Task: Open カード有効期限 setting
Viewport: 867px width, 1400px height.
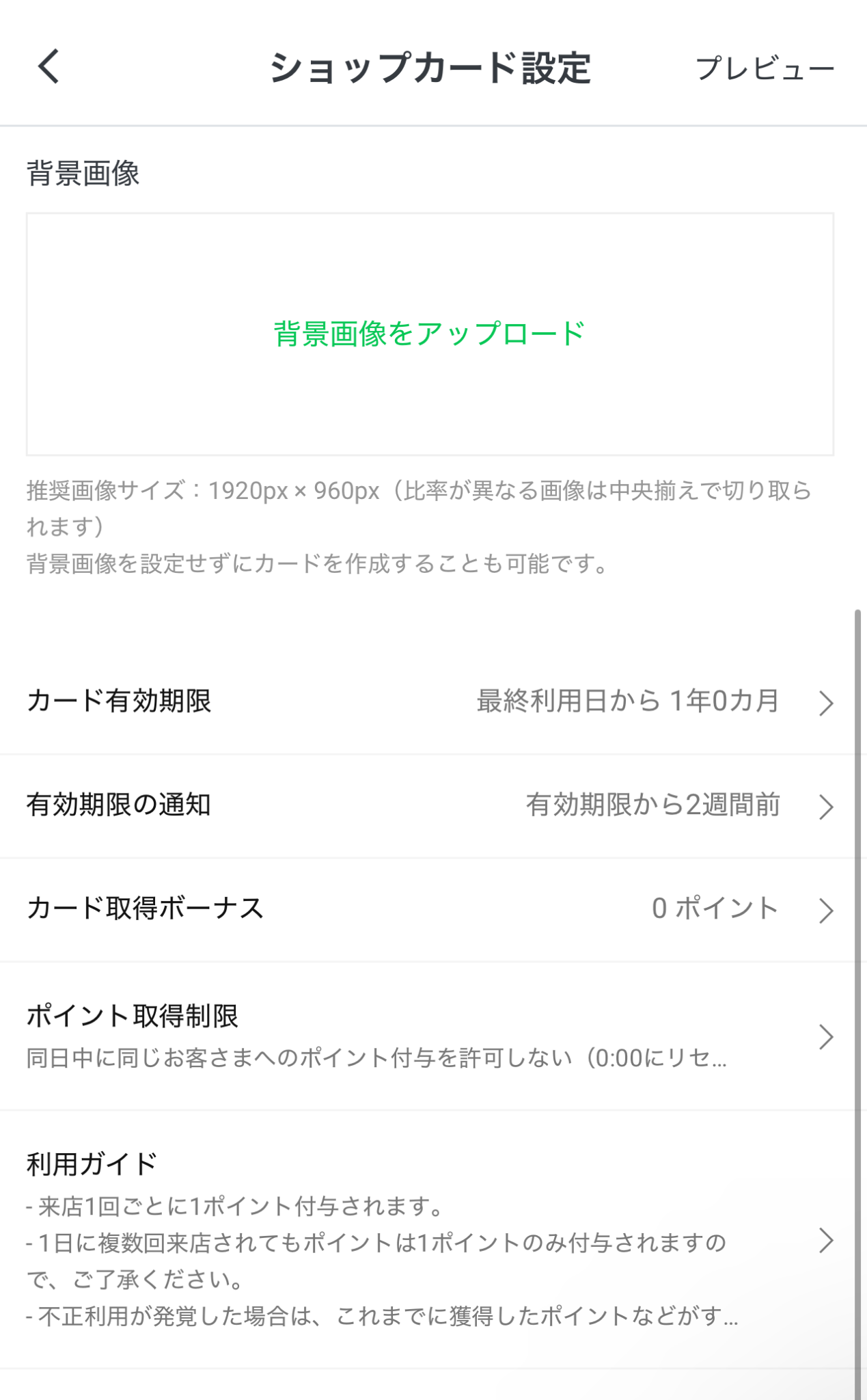Action: 429,702
